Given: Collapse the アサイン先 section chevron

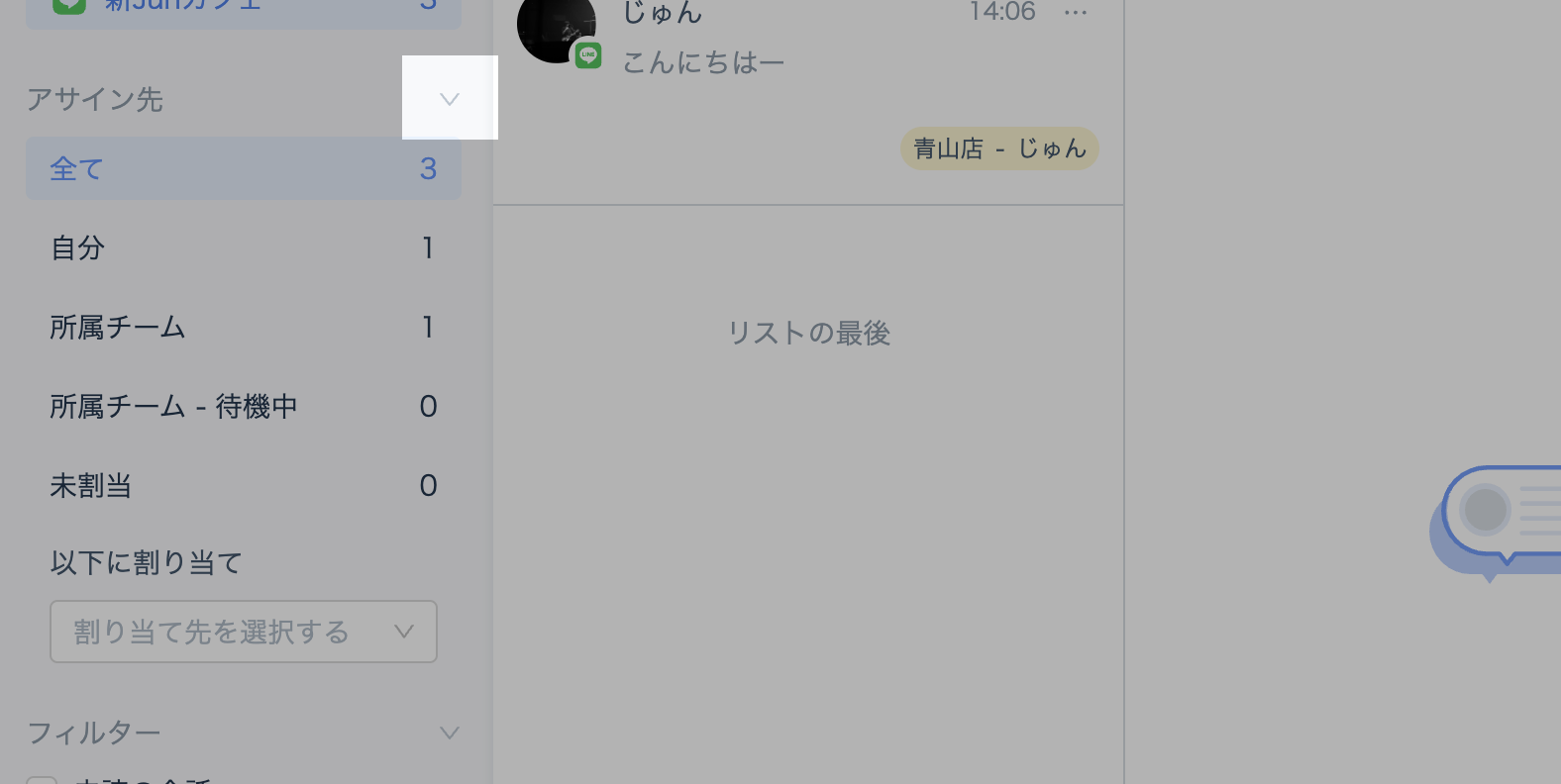Looking at the screenshot, I should [x=450, y=99].
